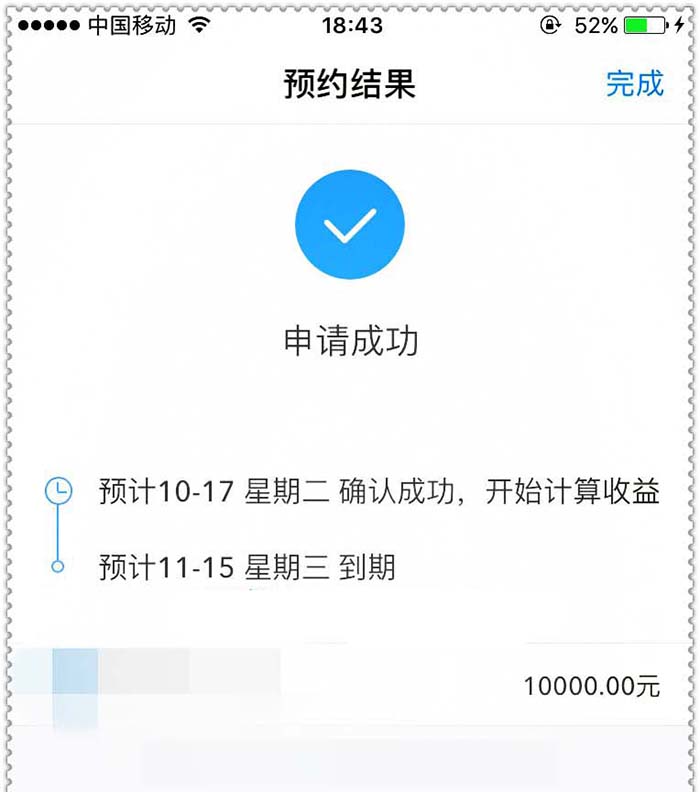Tap 完成 to finish

coord(634,84)
